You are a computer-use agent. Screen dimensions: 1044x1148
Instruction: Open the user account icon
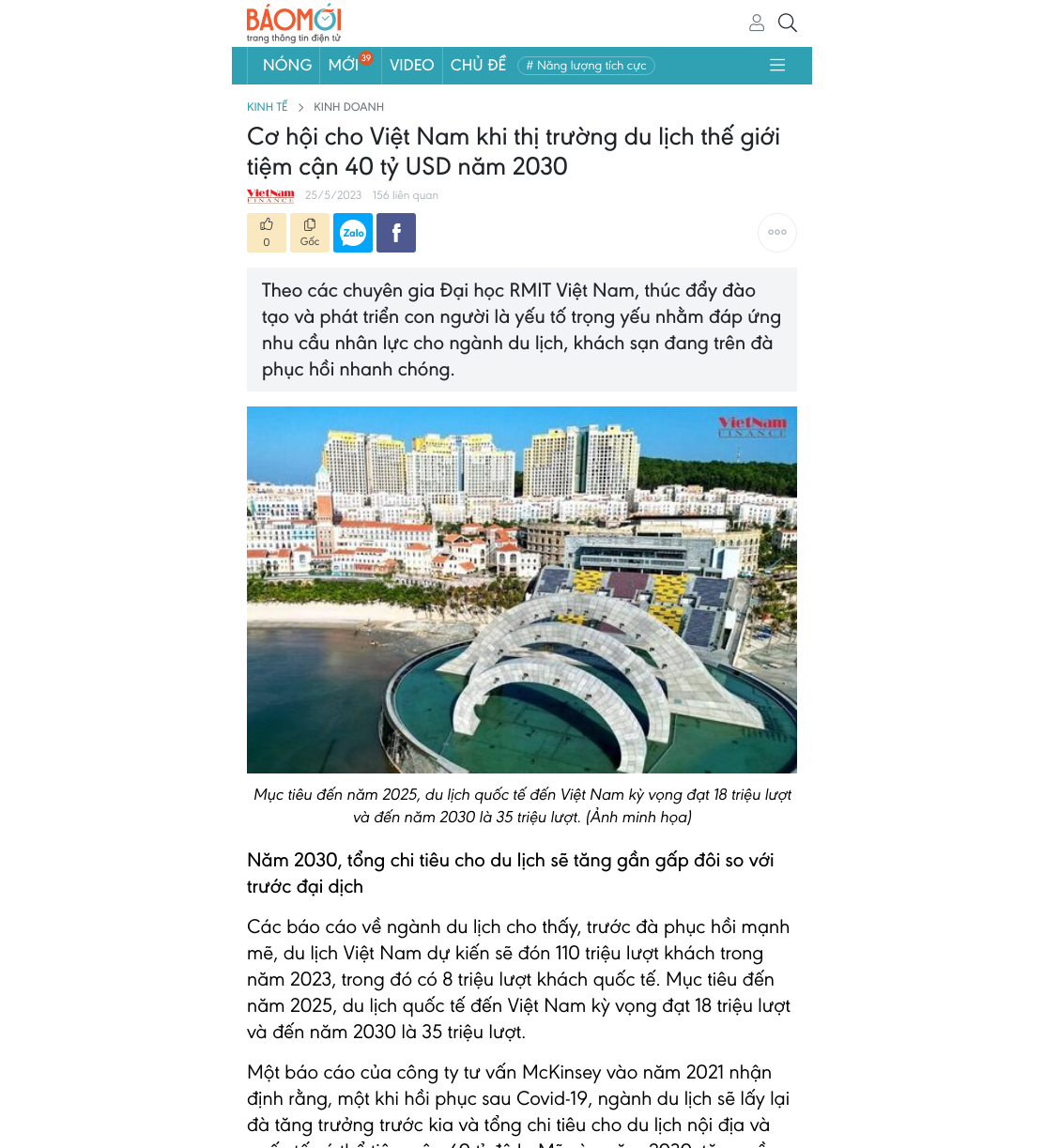757,23
